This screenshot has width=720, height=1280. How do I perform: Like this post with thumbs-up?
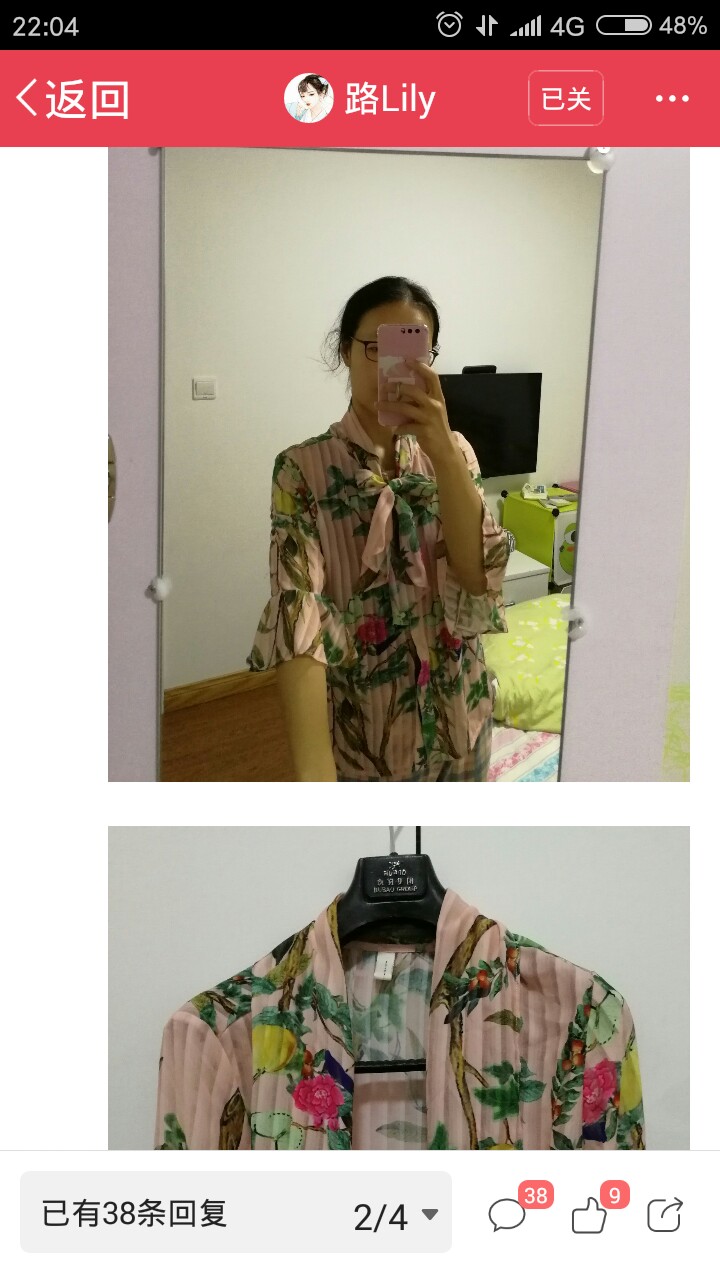596,1209
